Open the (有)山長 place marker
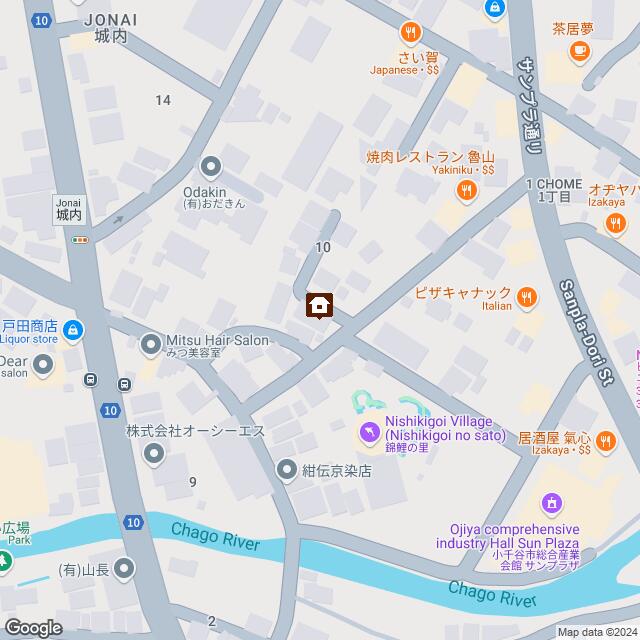This screenshot has height=640, width=640. pyautogui.click(x=124, y=570)
